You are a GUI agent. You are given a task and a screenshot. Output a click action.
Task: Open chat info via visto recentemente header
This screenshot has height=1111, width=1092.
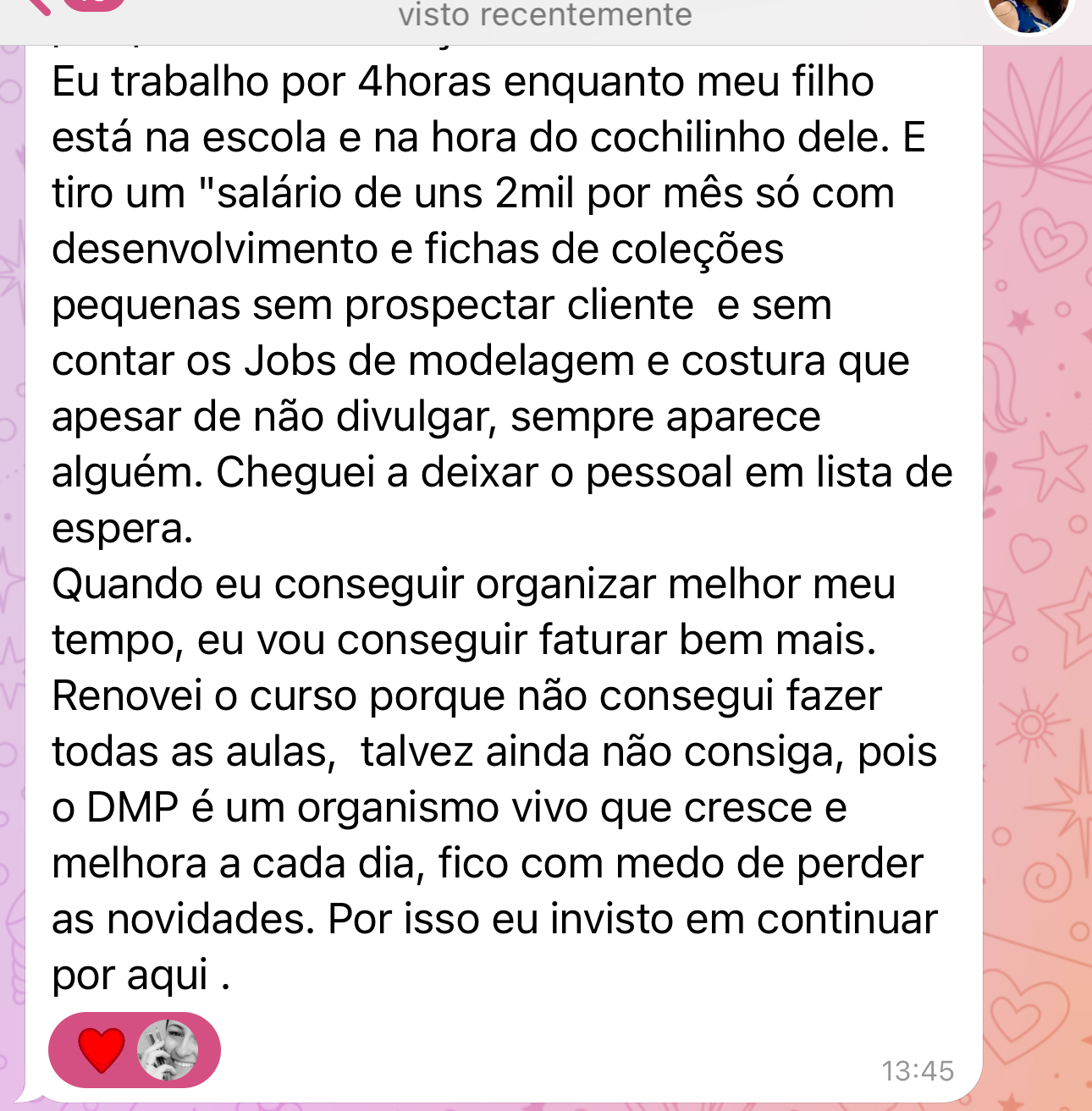click(x=545, y=15)
